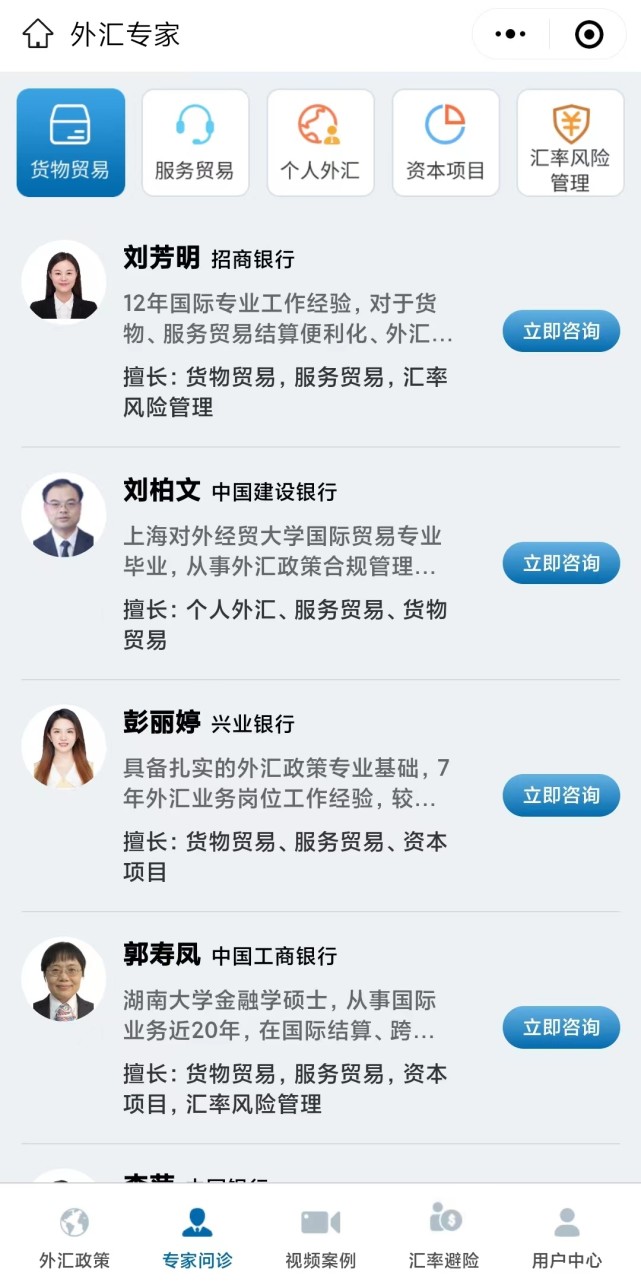The image size is (641, 1285).
Task: Switch to 个人外汇 category
Action: [320, 143]
